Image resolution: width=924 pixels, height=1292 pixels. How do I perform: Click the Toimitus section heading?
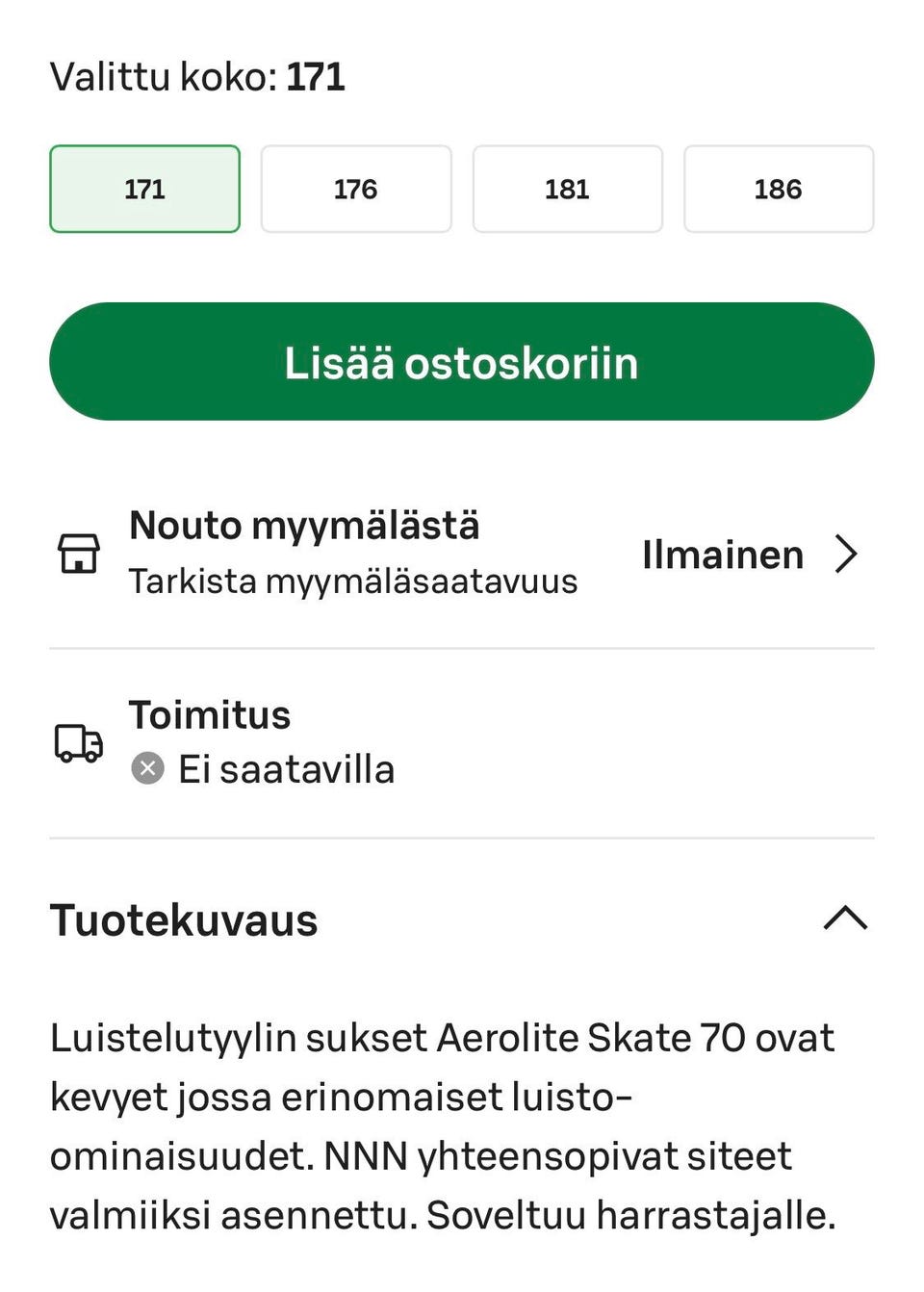point(210,714)
